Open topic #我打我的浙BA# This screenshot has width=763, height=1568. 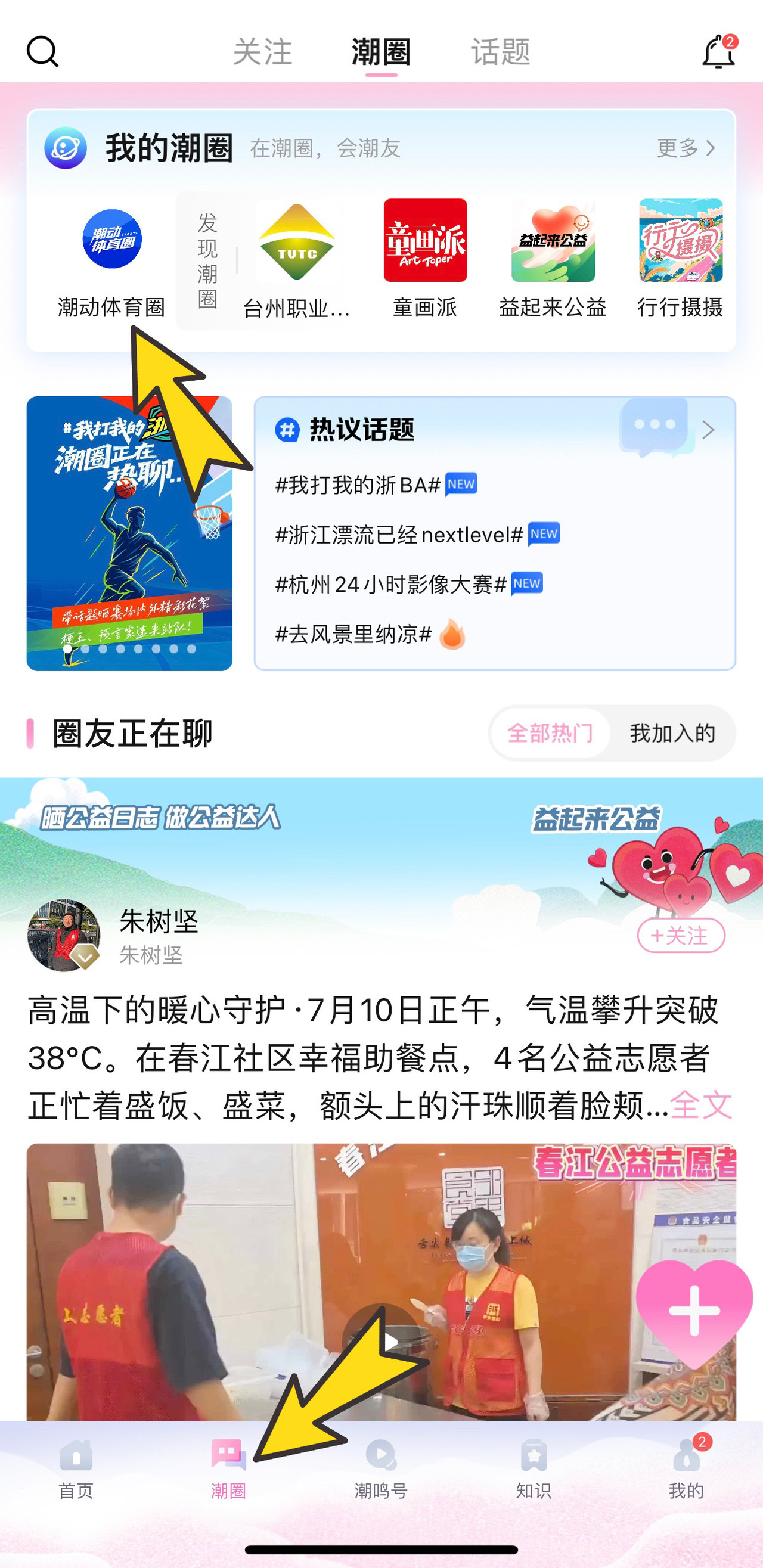[x=358, y=485]
